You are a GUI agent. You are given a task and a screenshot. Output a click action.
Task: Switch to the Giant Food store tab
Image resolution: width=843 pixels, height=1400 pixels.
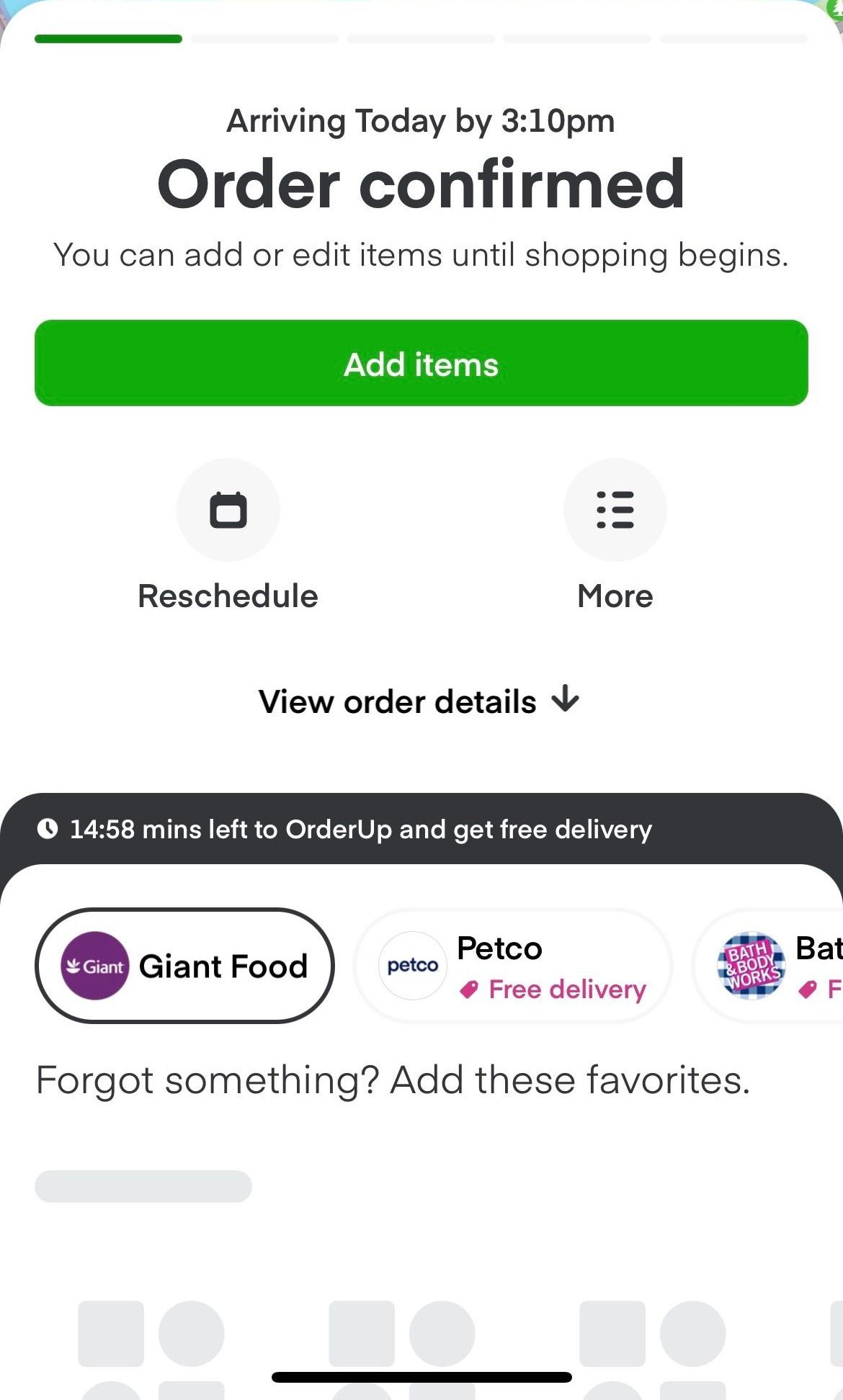point(184,966)
